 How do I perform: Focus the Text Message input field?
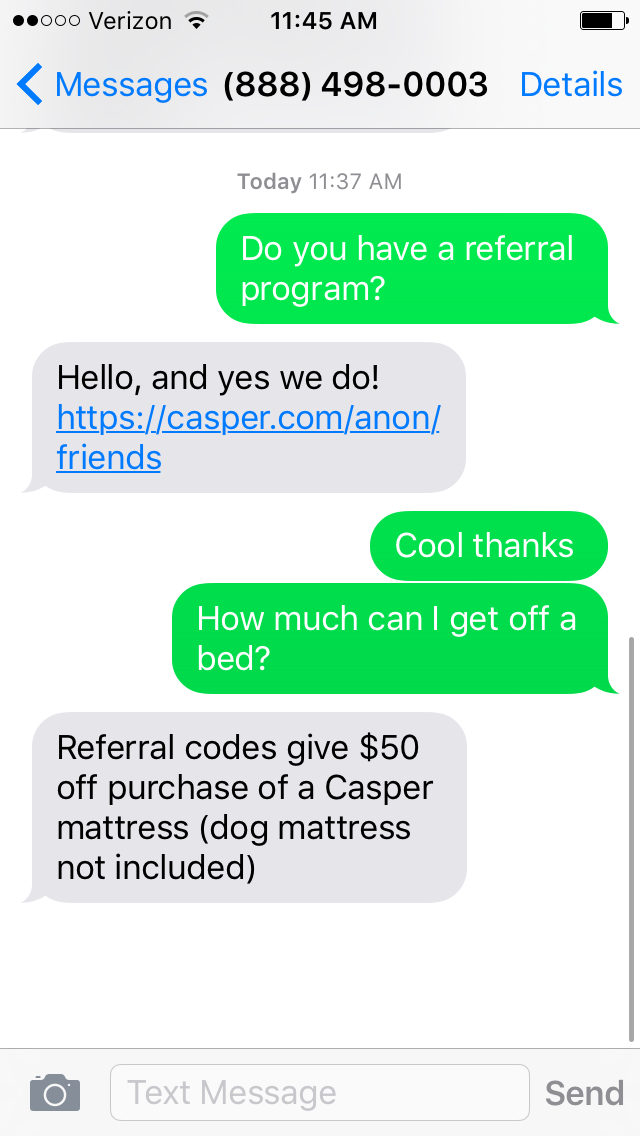click(x=318, y=1092)
